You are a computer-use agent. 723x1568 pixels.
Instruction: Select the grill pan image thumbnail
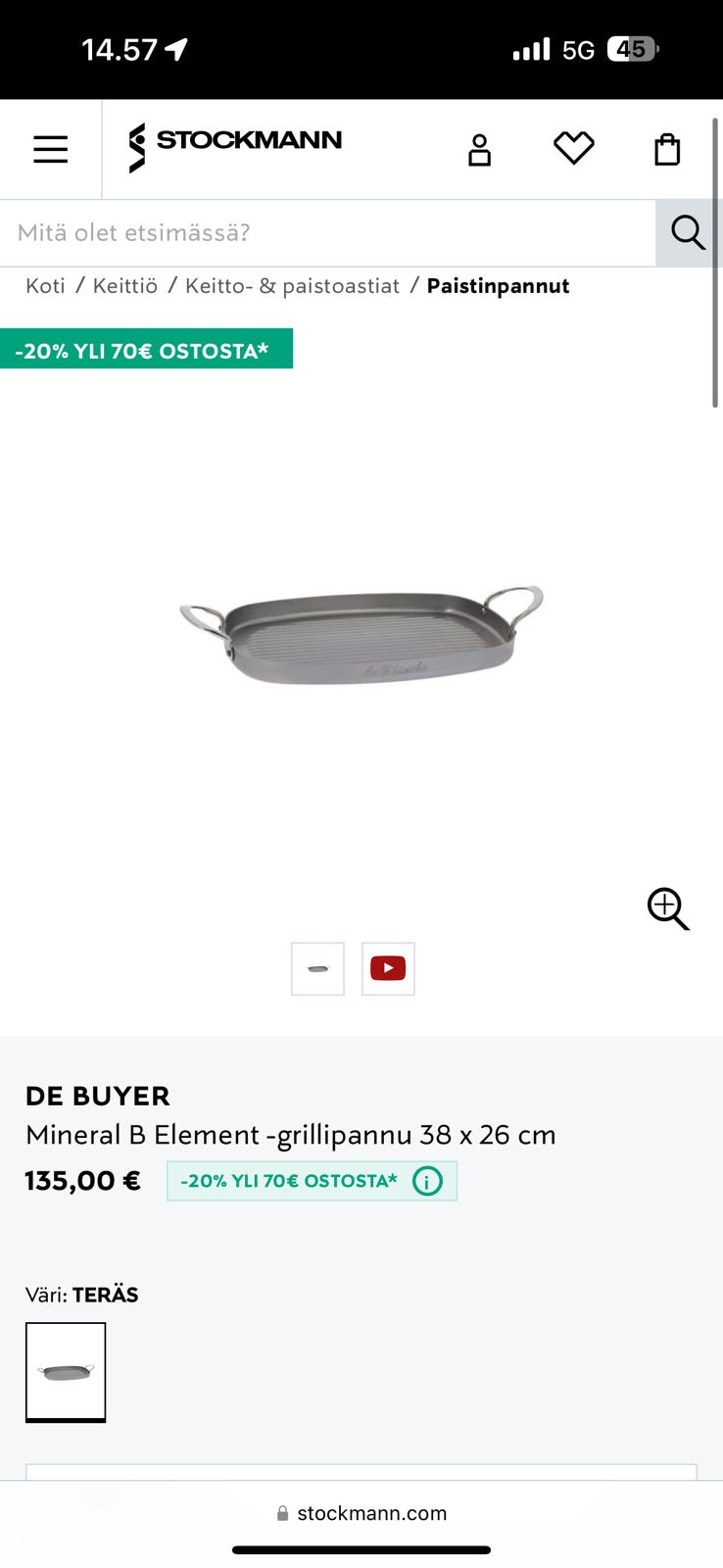pos(317,968)
